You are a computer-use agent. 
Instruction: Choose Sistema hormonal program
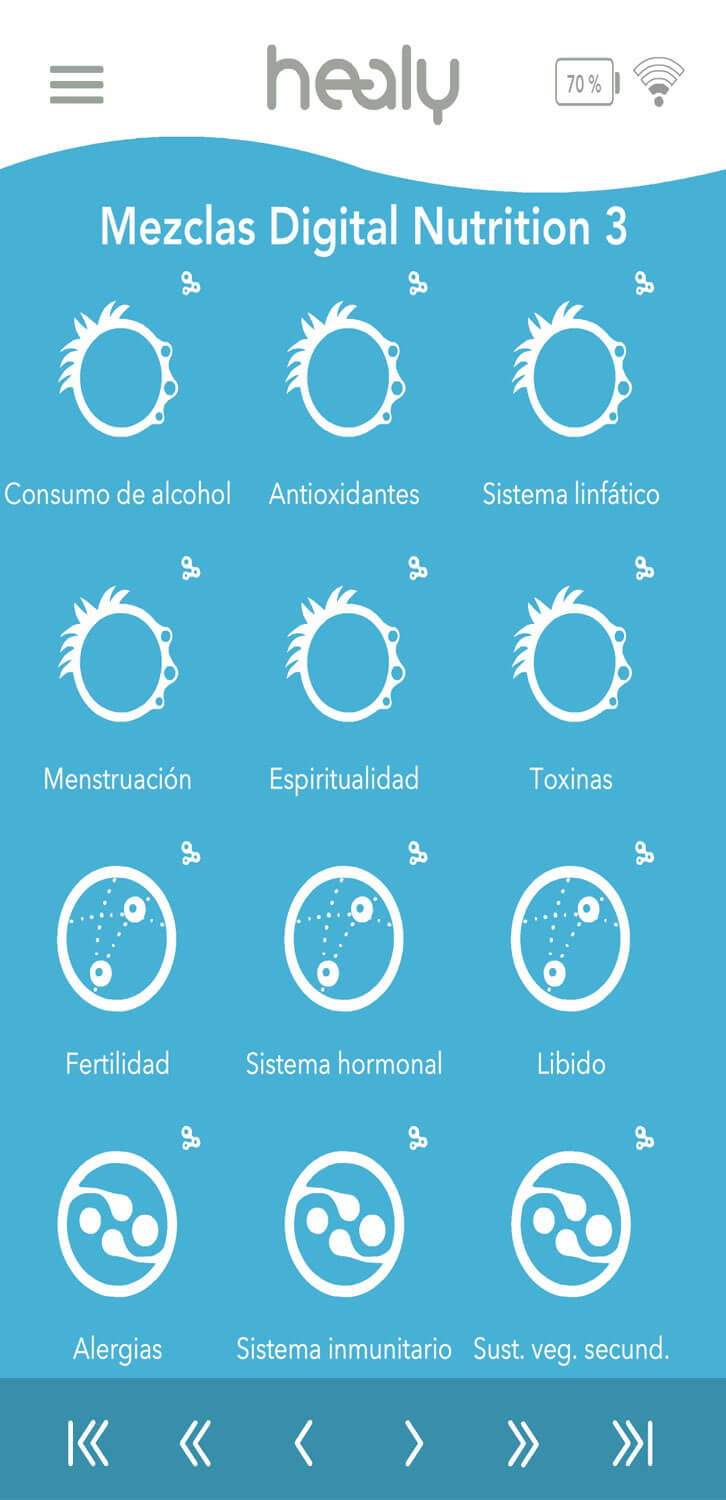[x=344, y=940]
